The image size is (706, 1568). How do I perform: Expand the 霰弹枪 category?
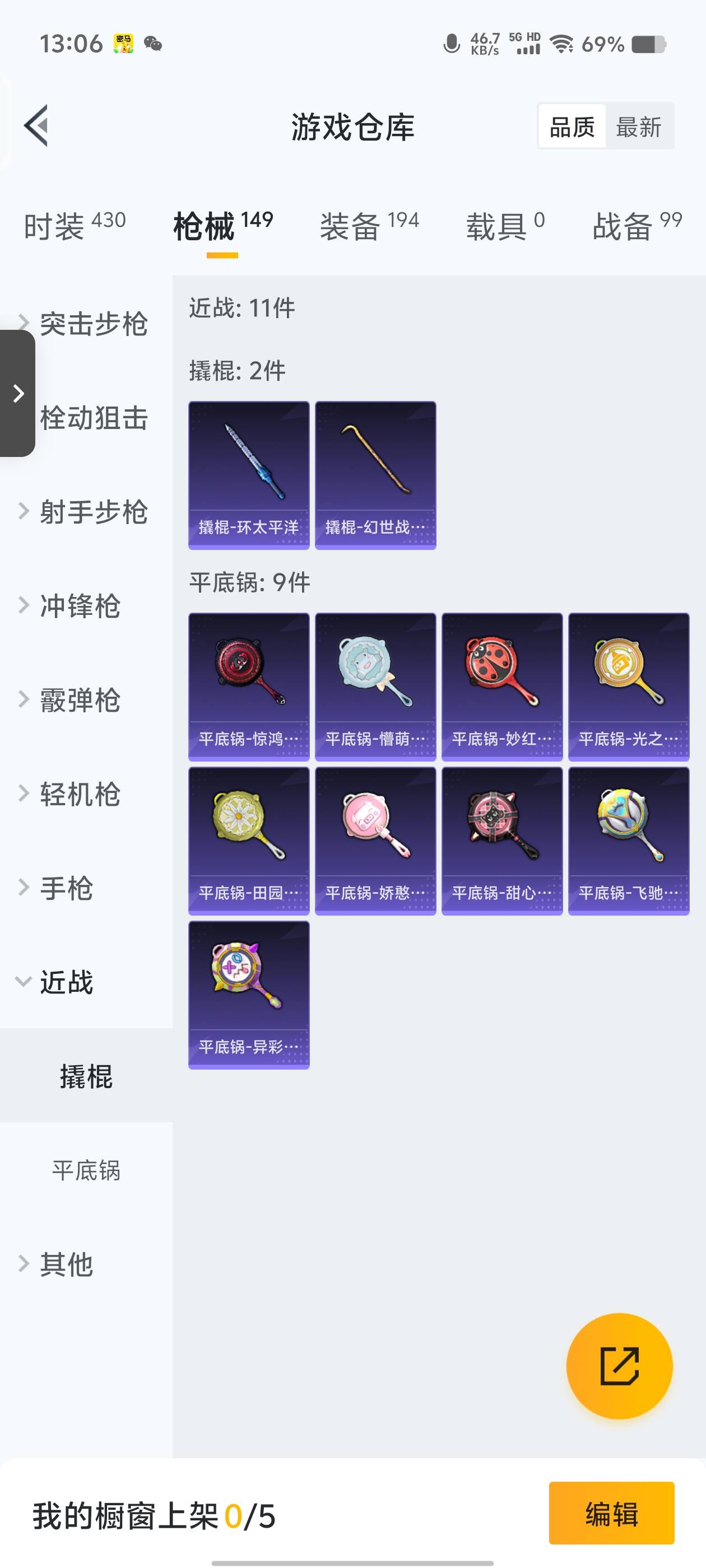[x=79, y=700]
